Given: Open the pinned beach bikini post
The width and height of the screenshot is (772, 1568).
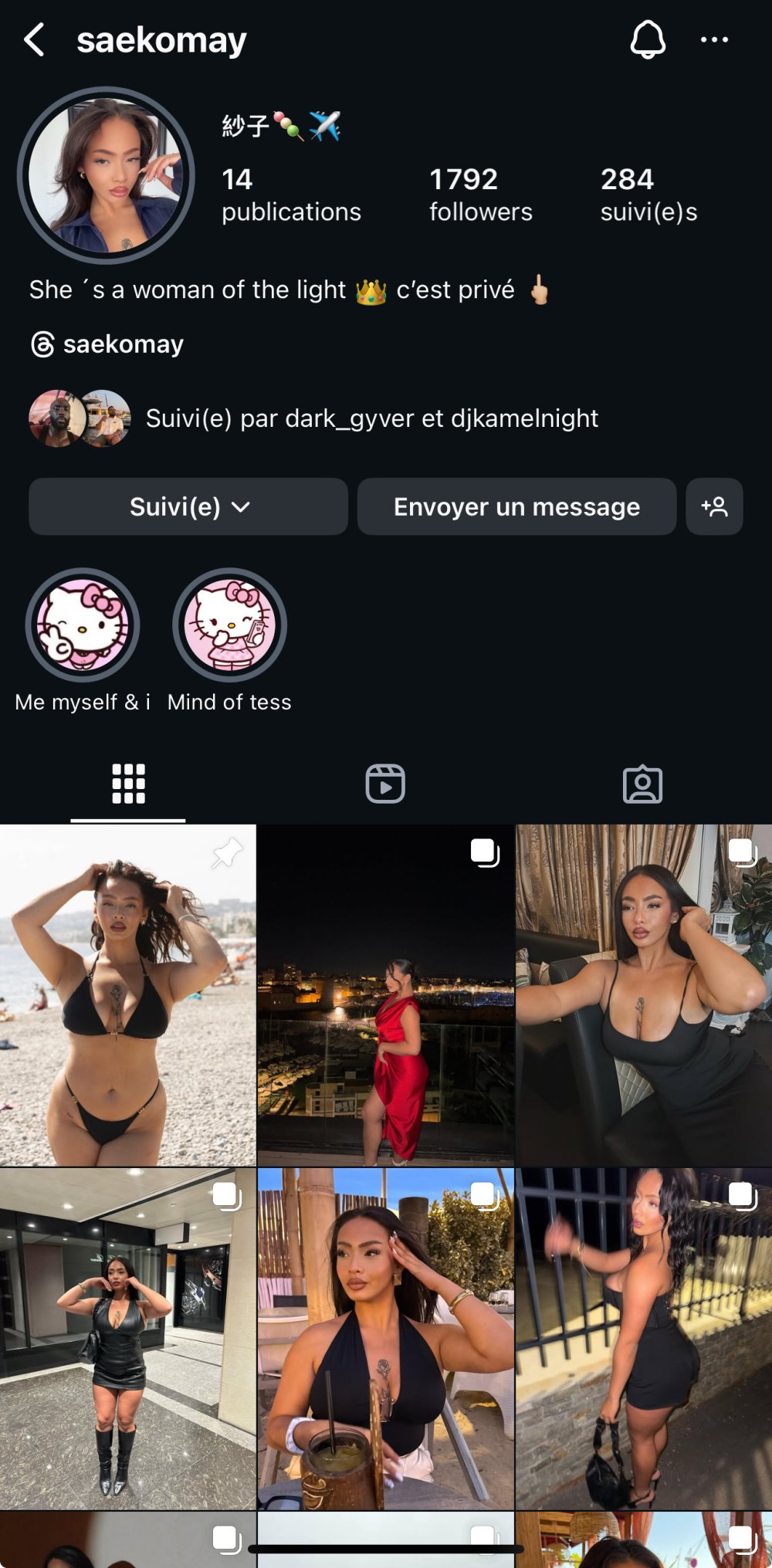Looking at the screenshot, I should [x=127, y=996].
